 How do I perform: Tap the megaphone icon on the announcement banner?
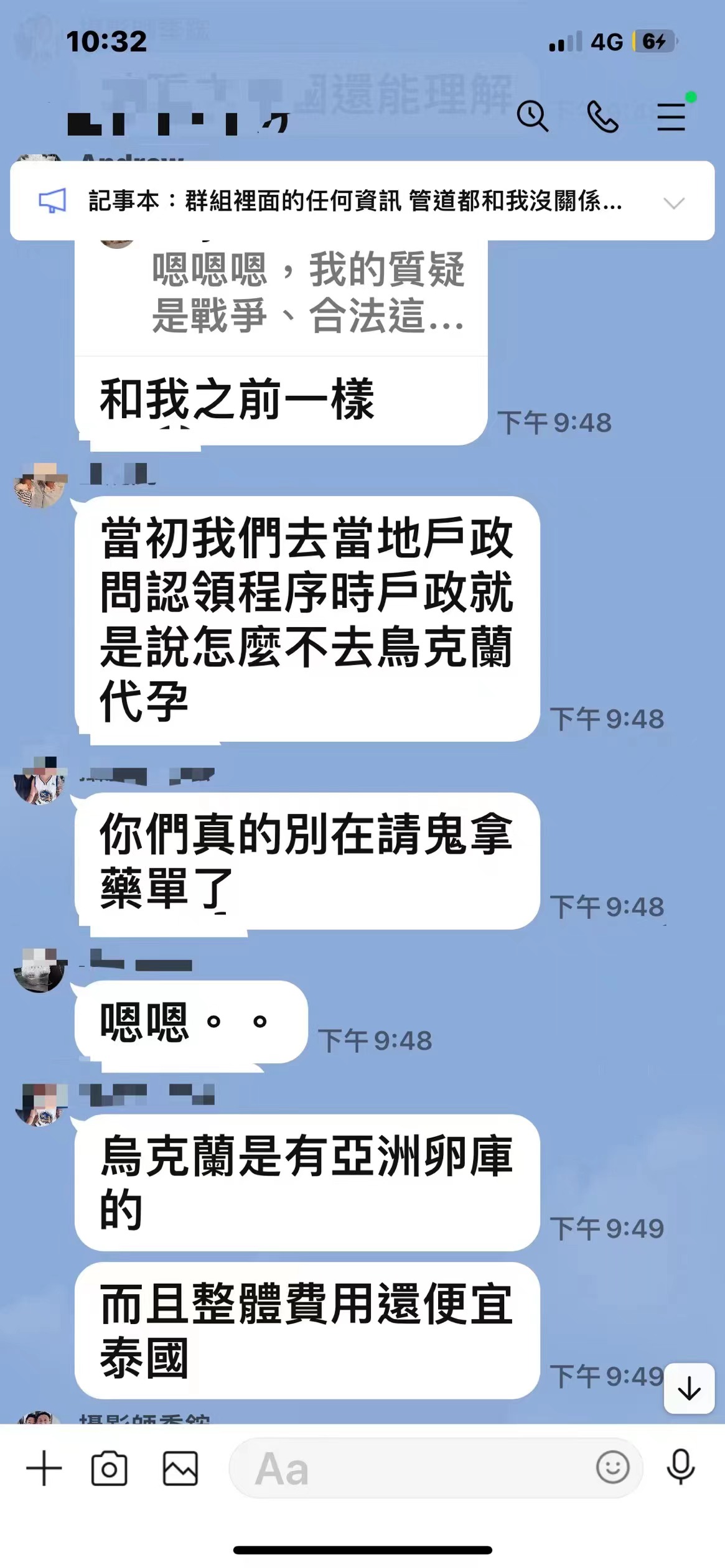[53, 202]
